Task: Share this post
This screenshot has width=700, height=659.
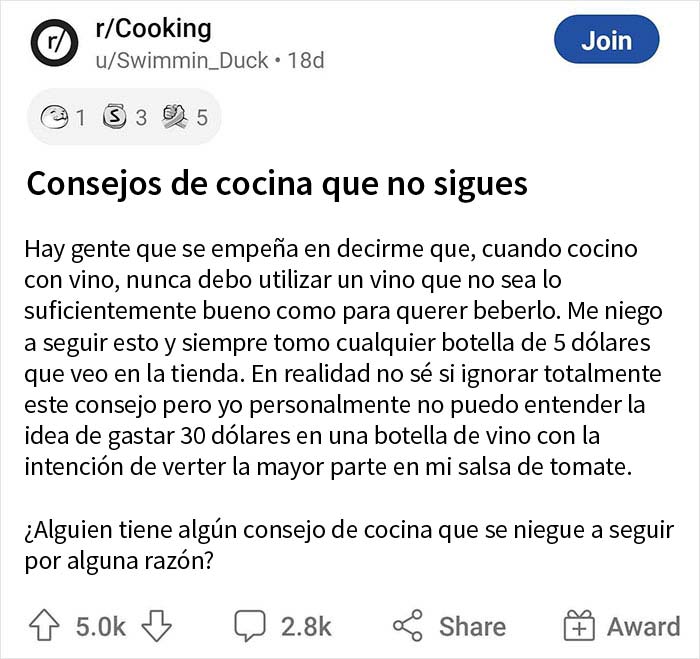Action: tap(449, 626)
